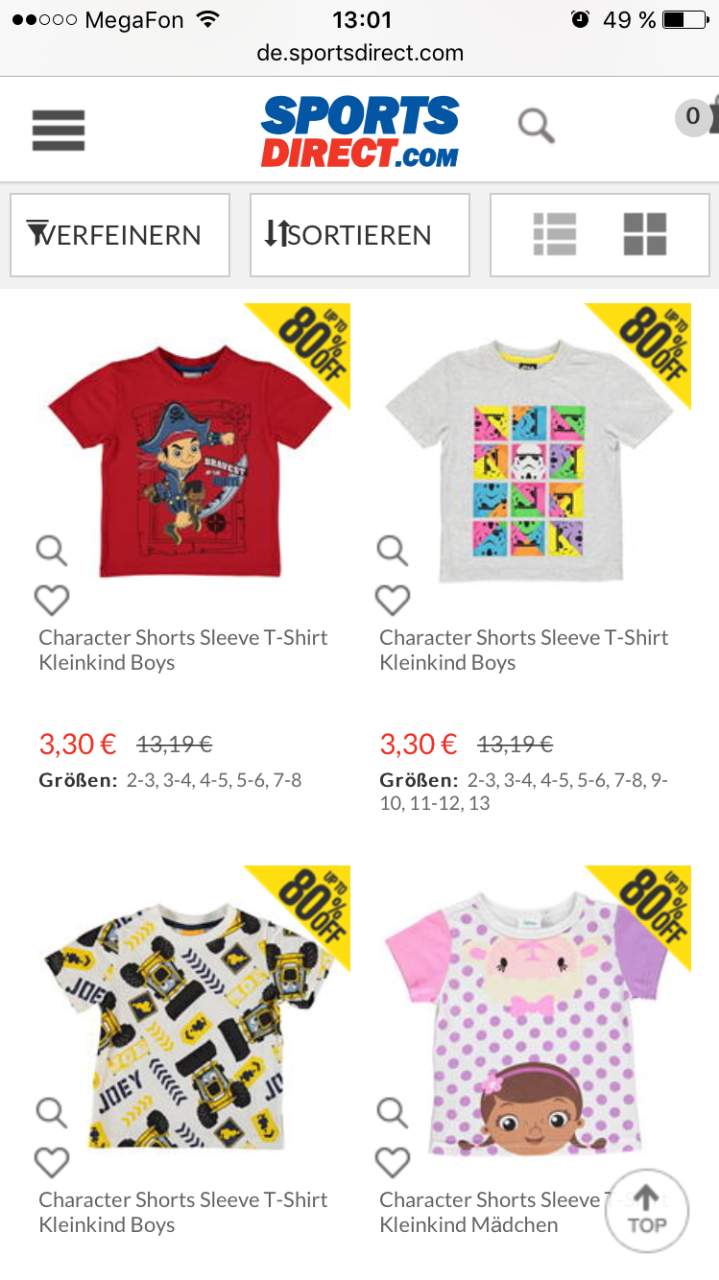Open the hamburger menu
719x1280 pixels.
click(58, 130)
